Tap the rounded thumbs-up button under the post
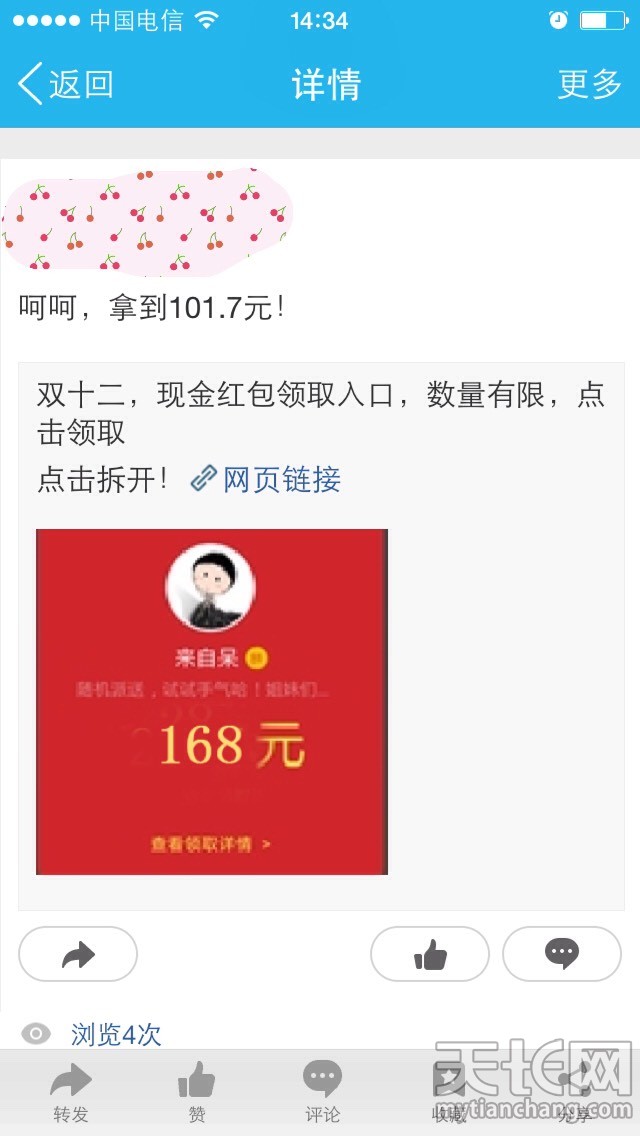The width and height of the screenshot is (640, 1136). point(430,954)
